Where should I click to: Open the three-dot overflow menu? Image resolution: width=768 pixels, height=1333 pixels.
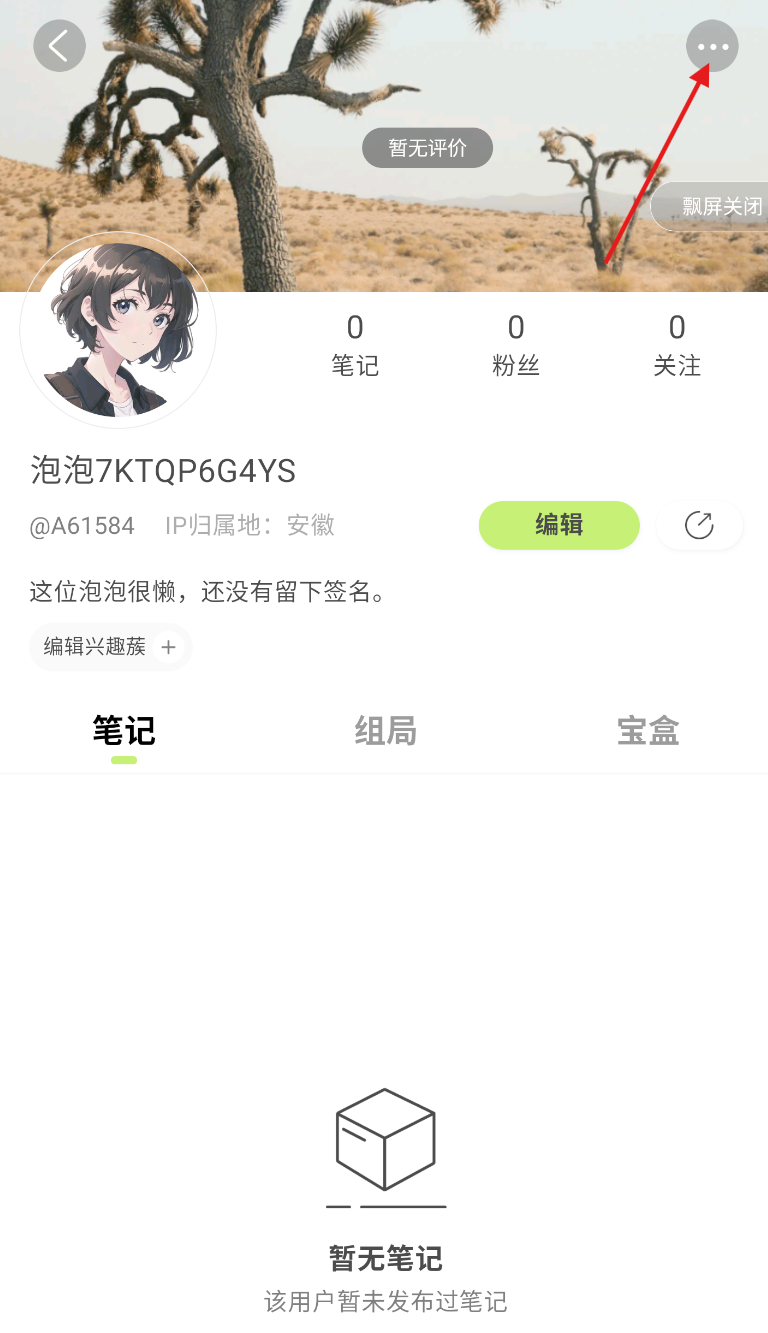point(712,46)
